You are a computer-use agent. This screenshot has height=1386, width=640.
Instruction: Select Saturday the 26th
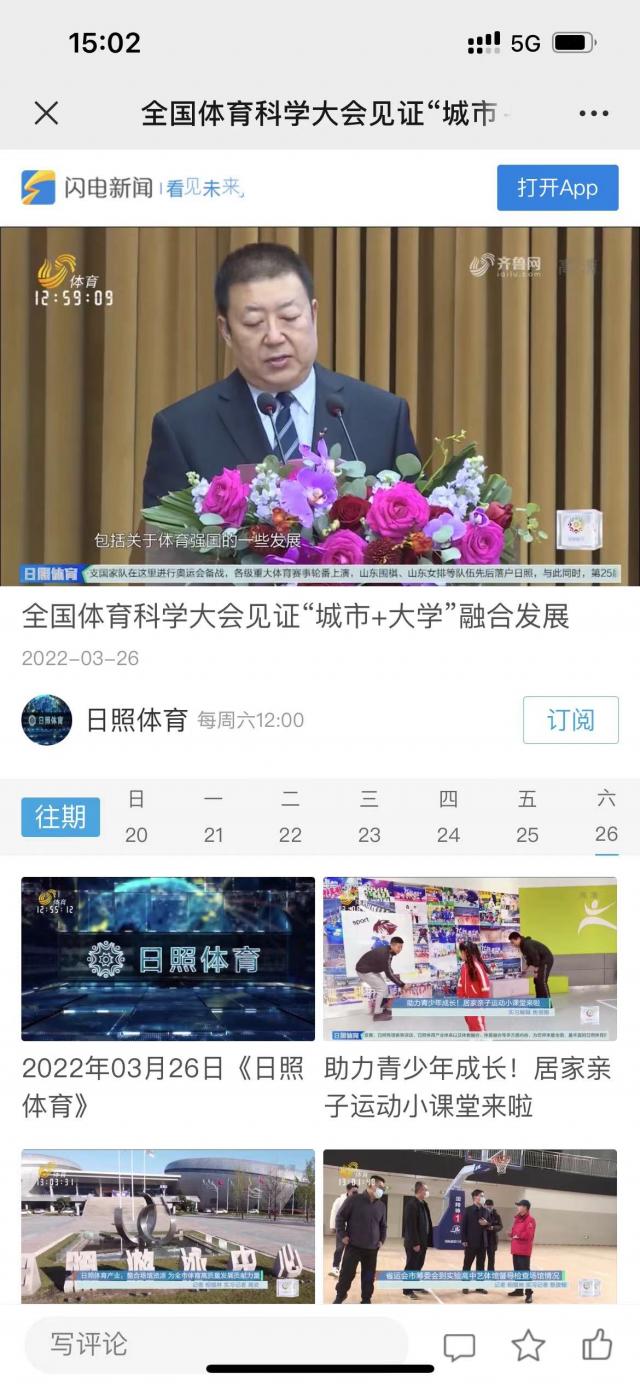point(606,817)
